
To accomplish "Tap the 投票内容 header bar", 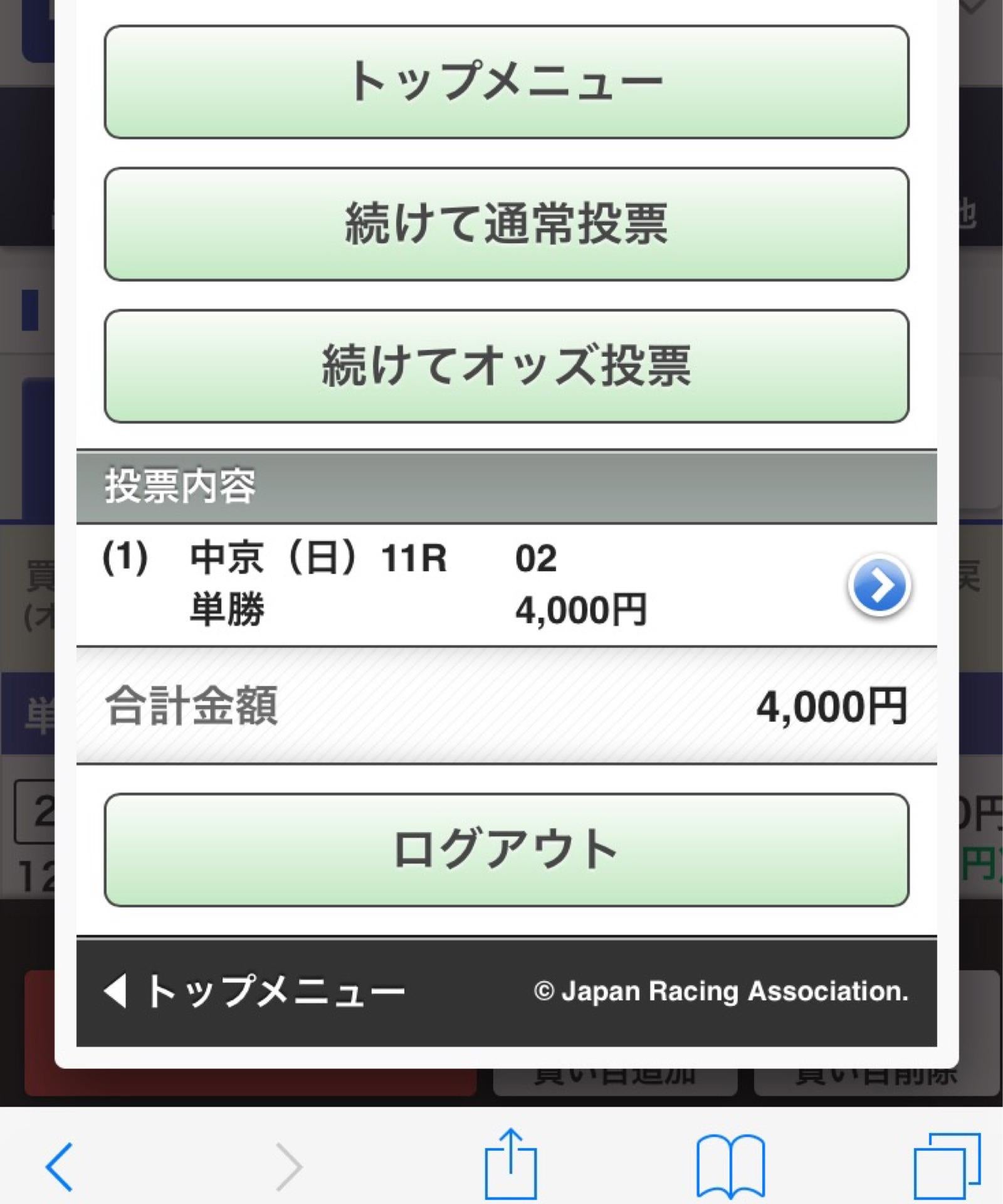I will click(x=501, y=486).
